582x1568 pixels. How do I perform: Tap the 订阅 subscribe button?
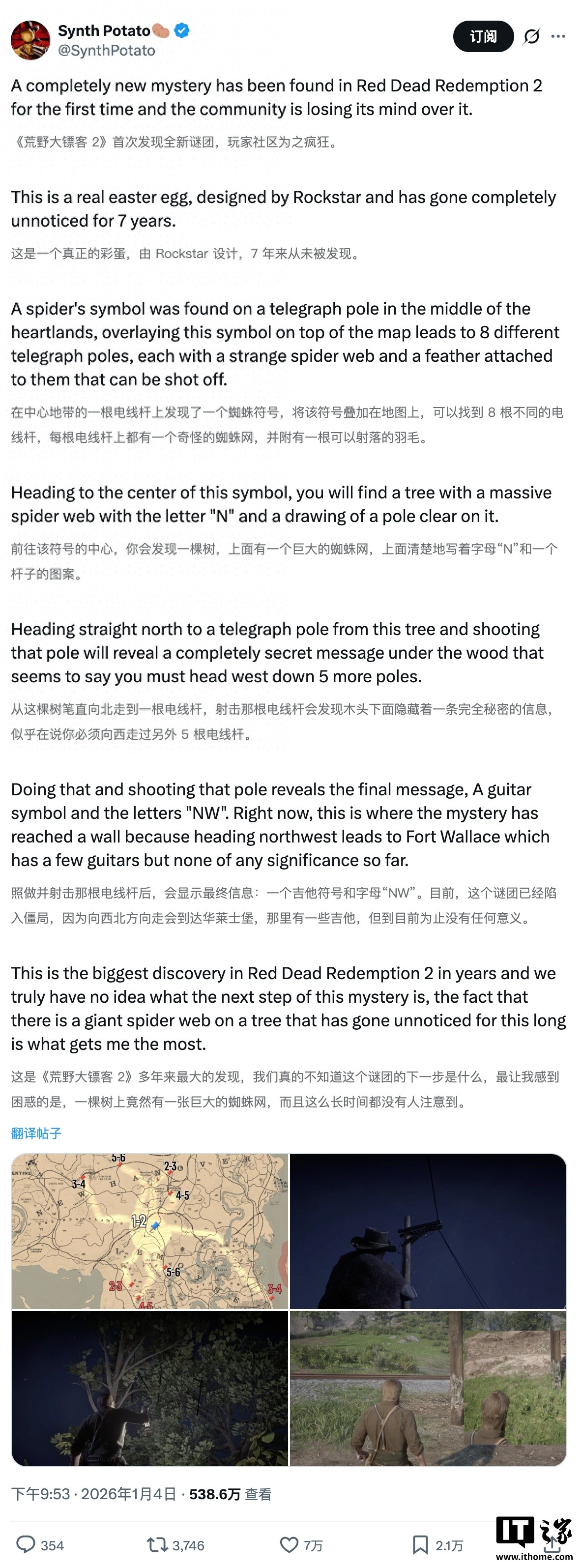point(483,36)
